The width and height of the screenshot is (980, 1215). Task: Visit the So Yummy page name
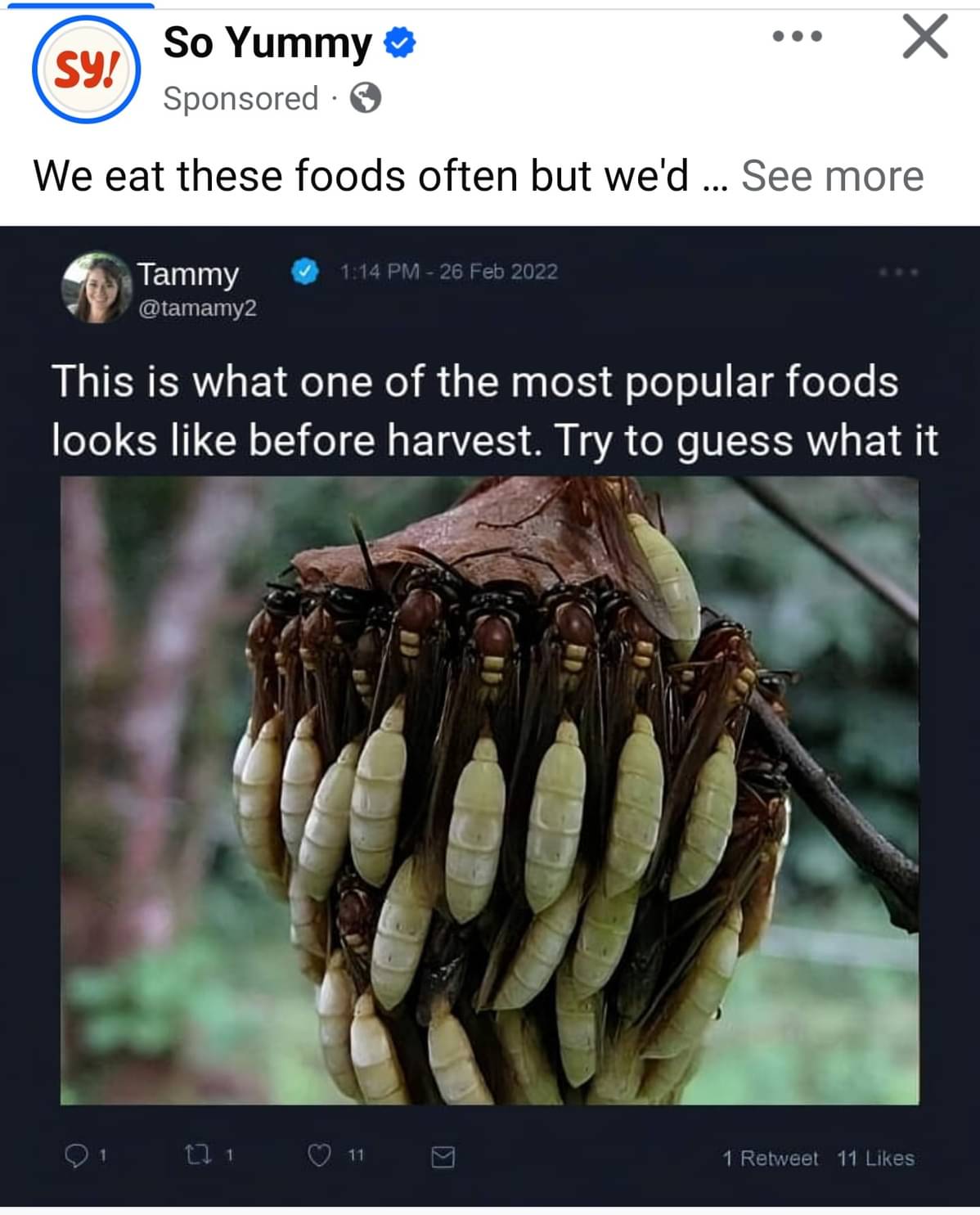(267, 43)
